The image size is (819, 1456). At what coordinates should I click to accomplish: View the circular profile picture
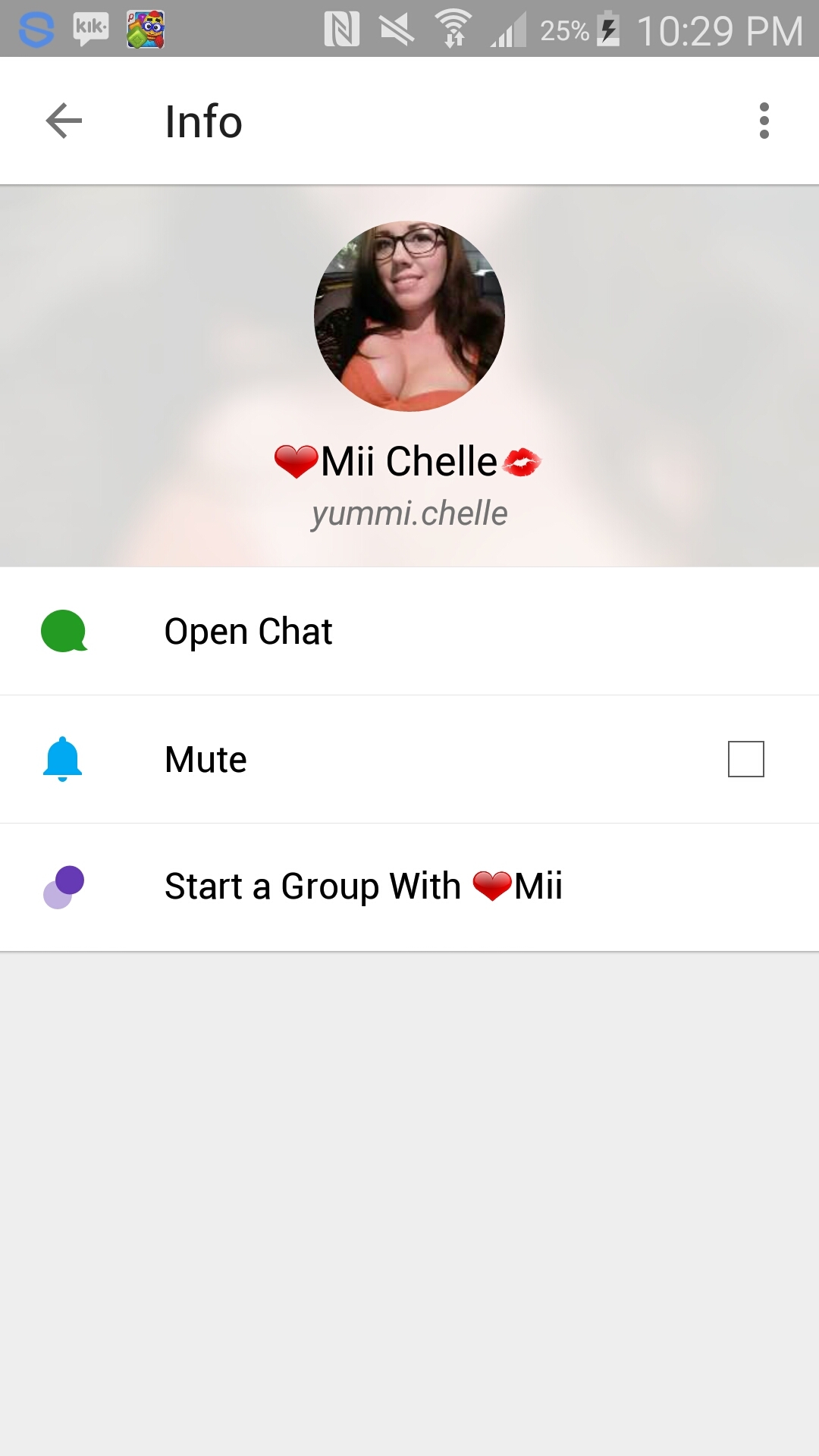click(x=409, y=316)
